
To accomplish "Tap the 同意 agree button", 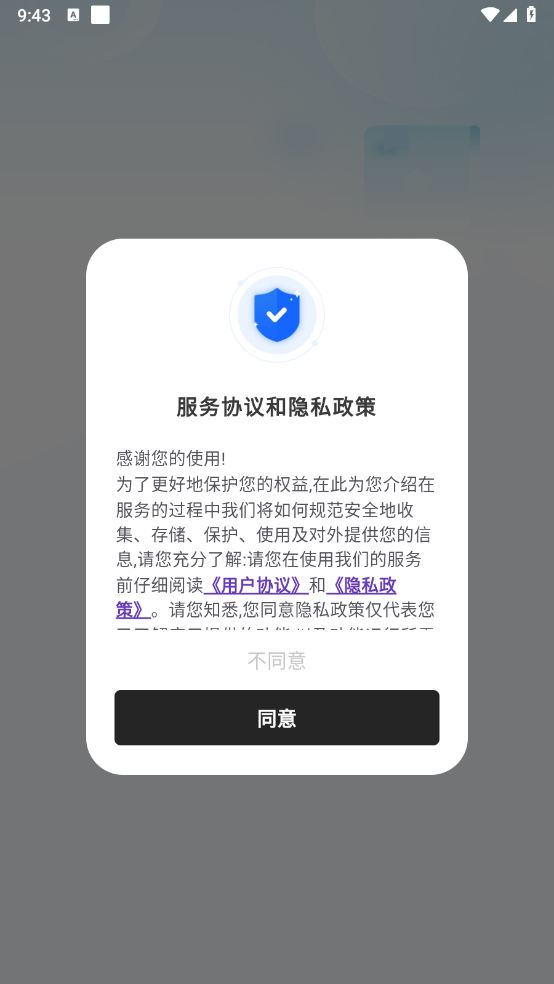I will pos(277,717).
